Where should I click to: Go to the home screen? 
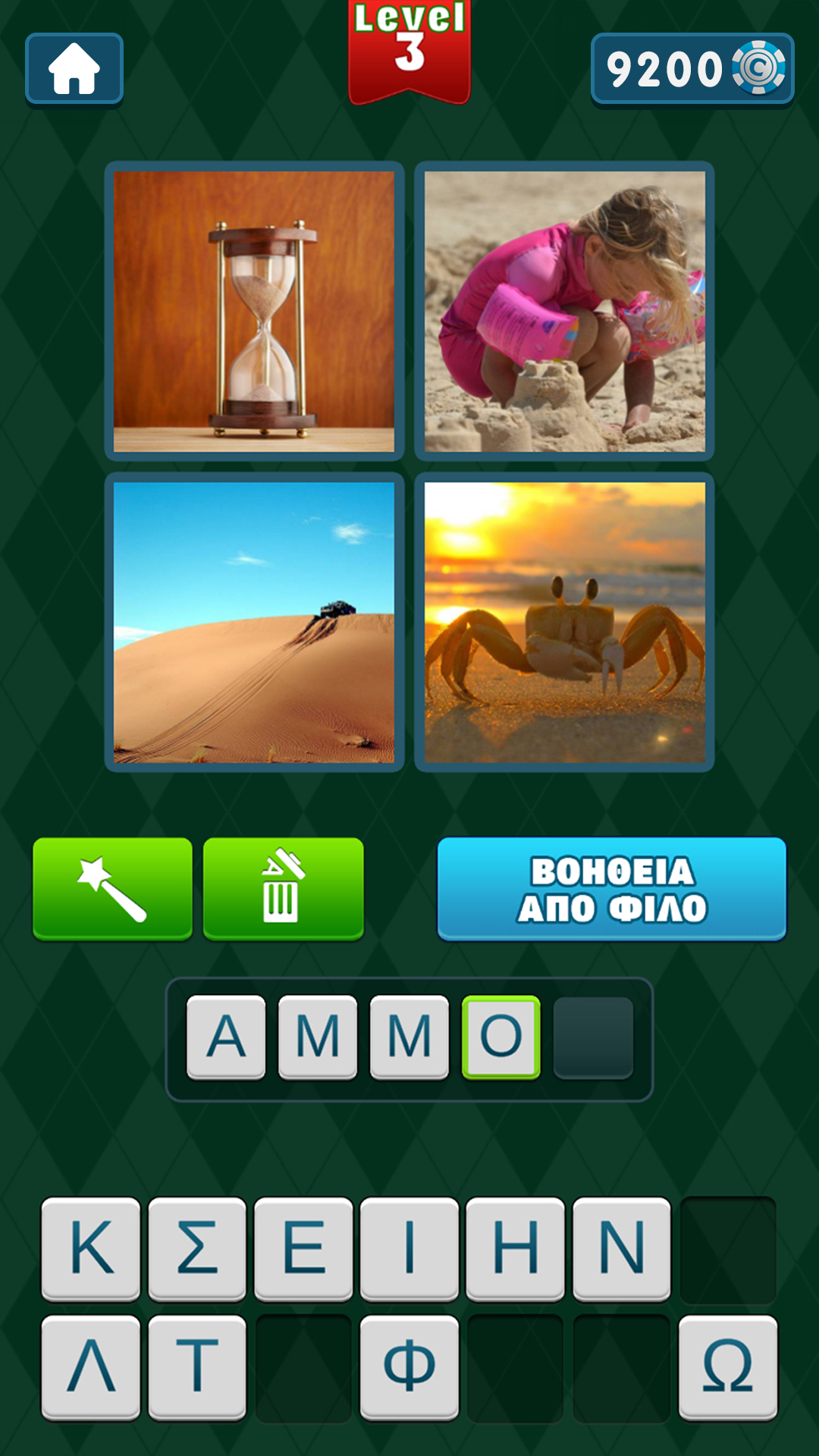tap(74, 68)
